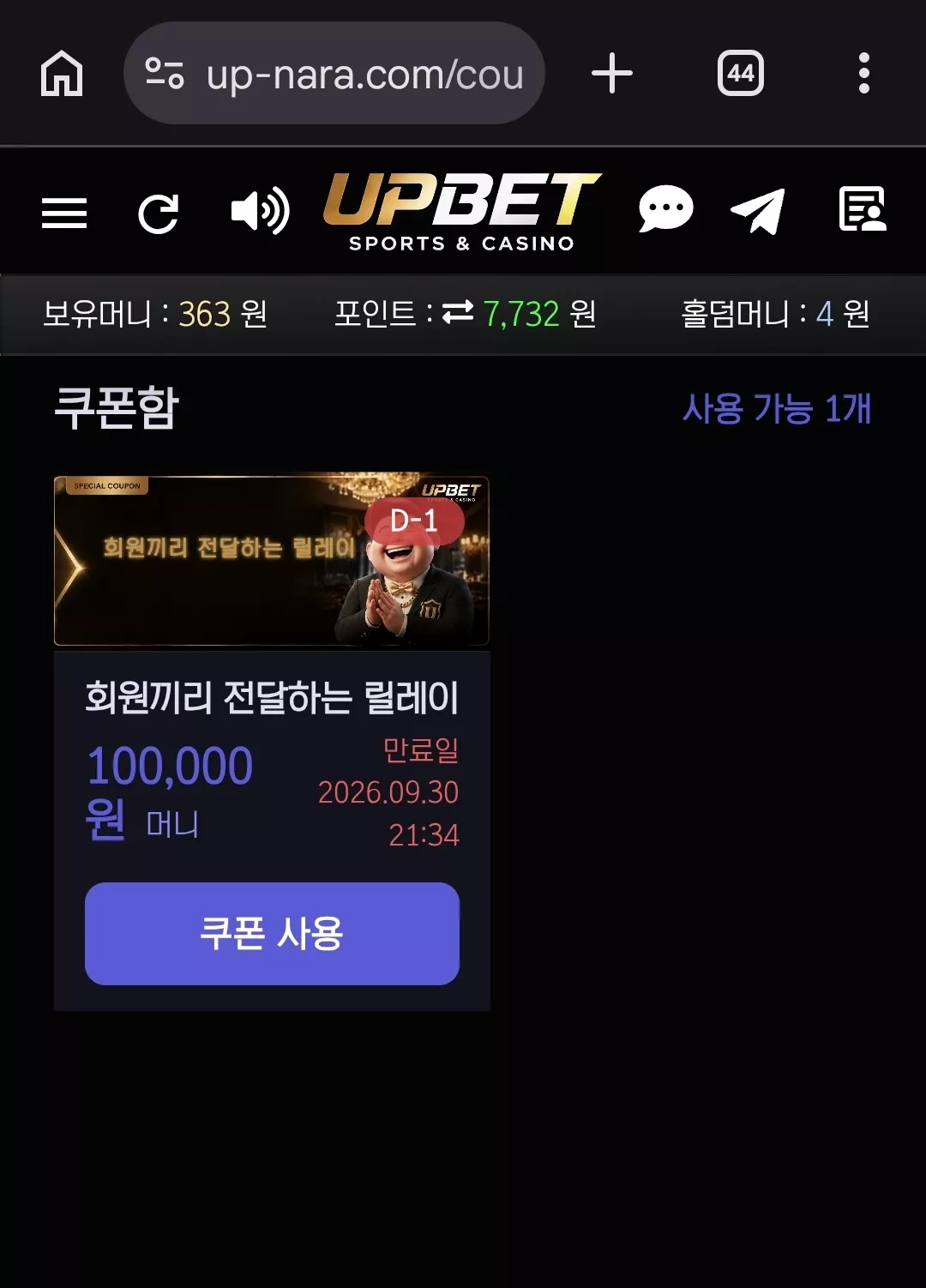Open the chat bubble messages icon
The image size is (926, 1288).
[x=666, y=209]
